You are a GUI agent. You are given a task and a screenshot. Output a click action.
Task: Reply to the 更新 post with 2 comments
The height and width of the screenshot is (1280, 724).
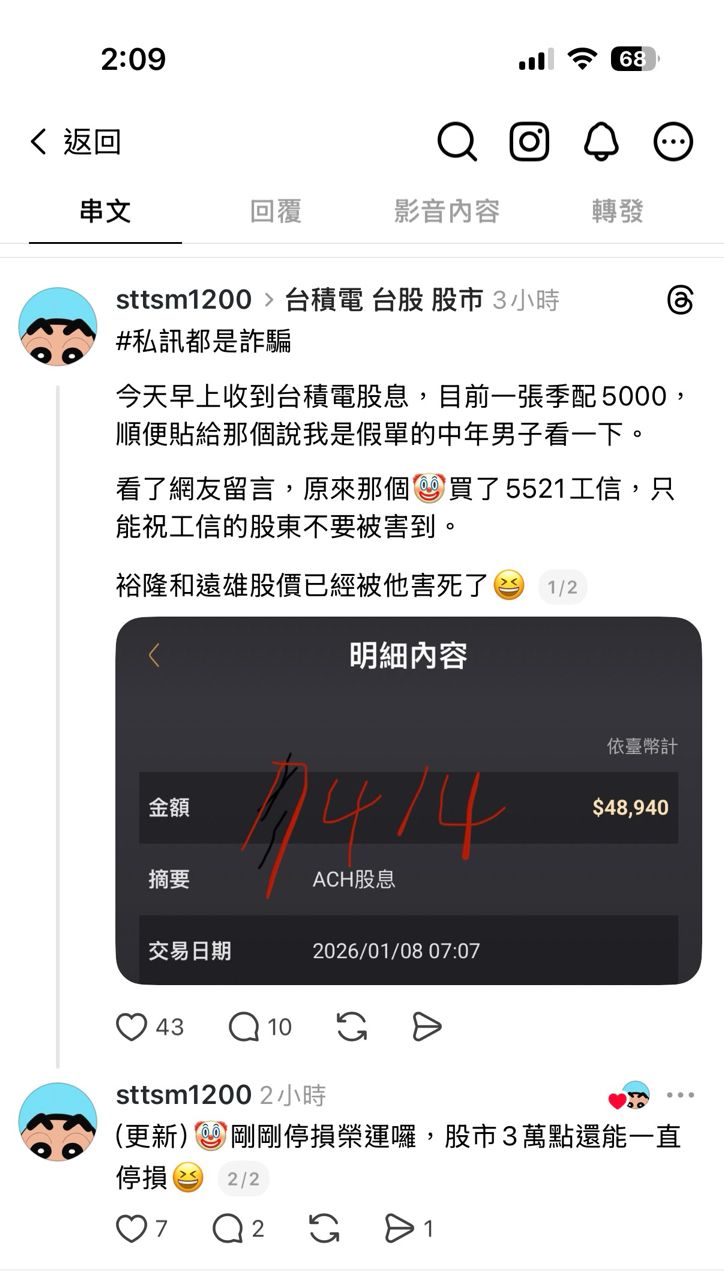pyautogui.click(x=229, y=1229)
